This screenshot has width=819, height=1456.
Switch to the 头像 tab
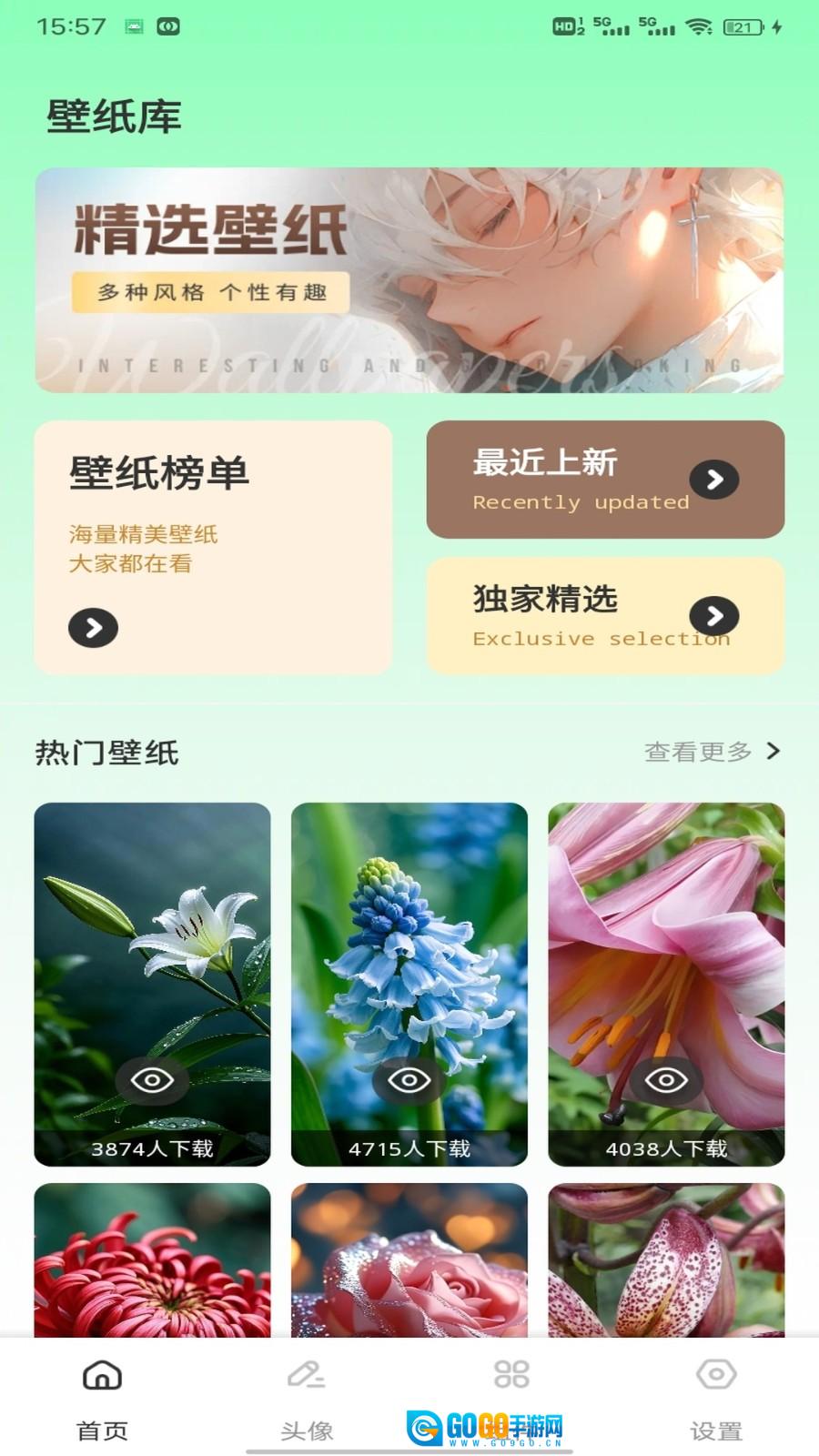(307, 1397)
